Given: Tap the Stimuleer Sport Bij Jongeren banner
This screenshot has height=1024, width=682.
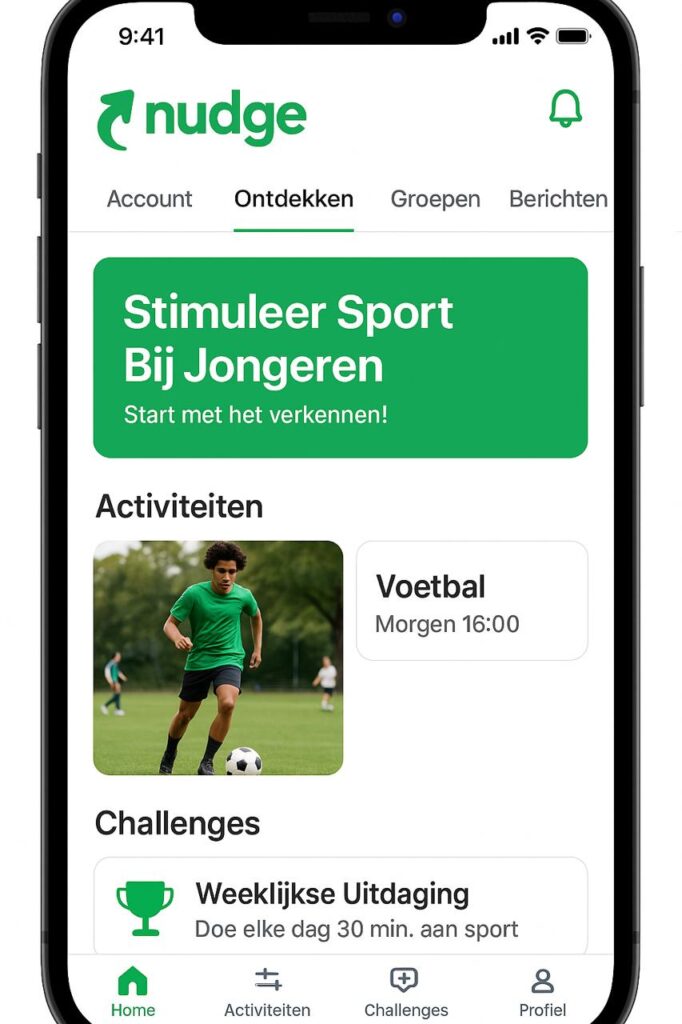Looking at the screenshot, I should pyautogui.click(x=340, y=357).
